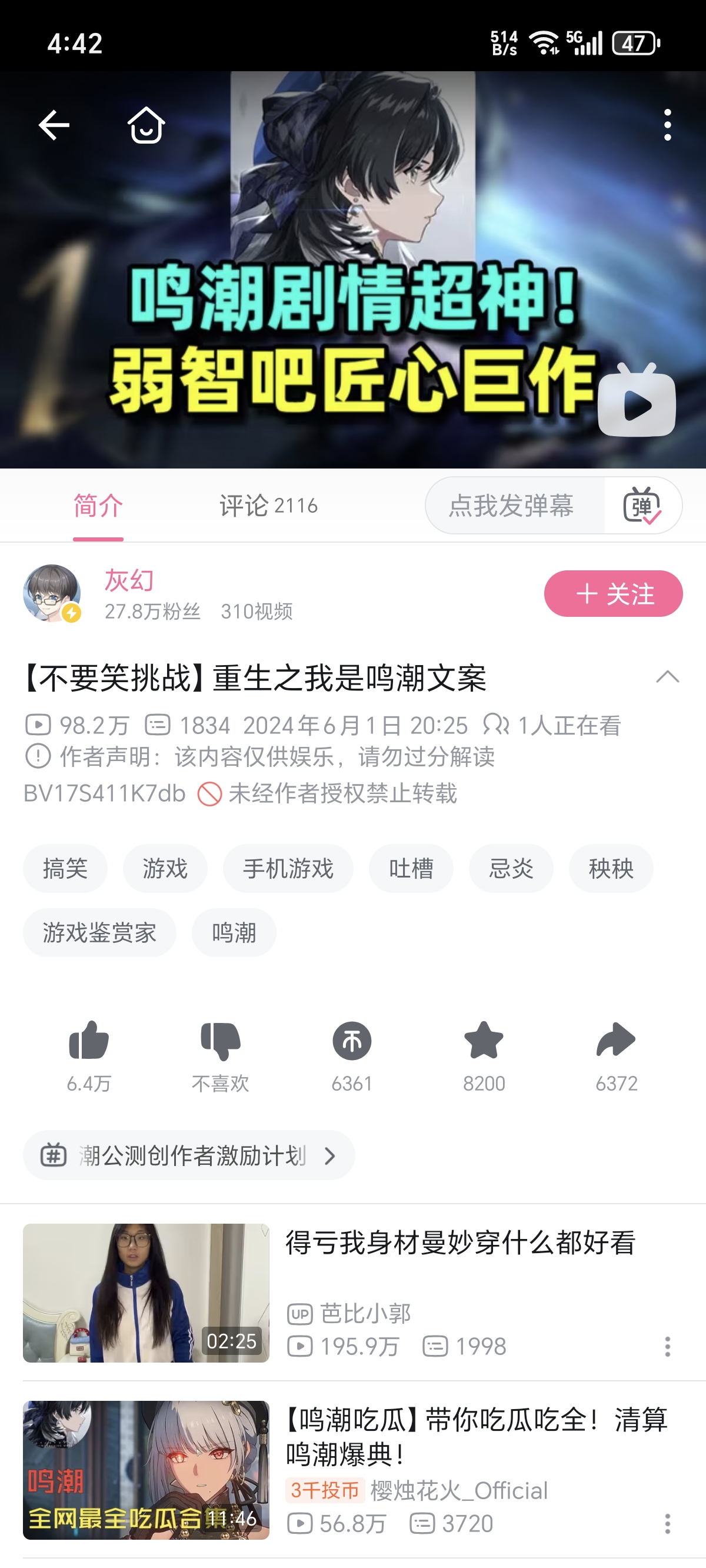This screenshot has width=706, height=1568.
Task: Go back using the top-left arrow
Action: point(54,125)
